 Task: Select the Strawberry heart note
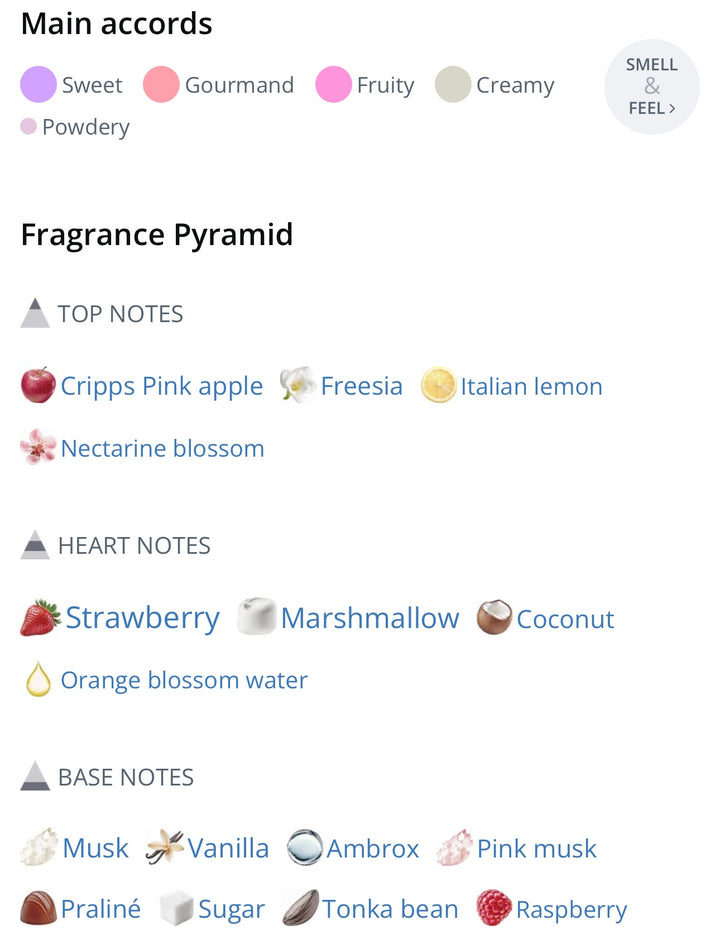142,618
